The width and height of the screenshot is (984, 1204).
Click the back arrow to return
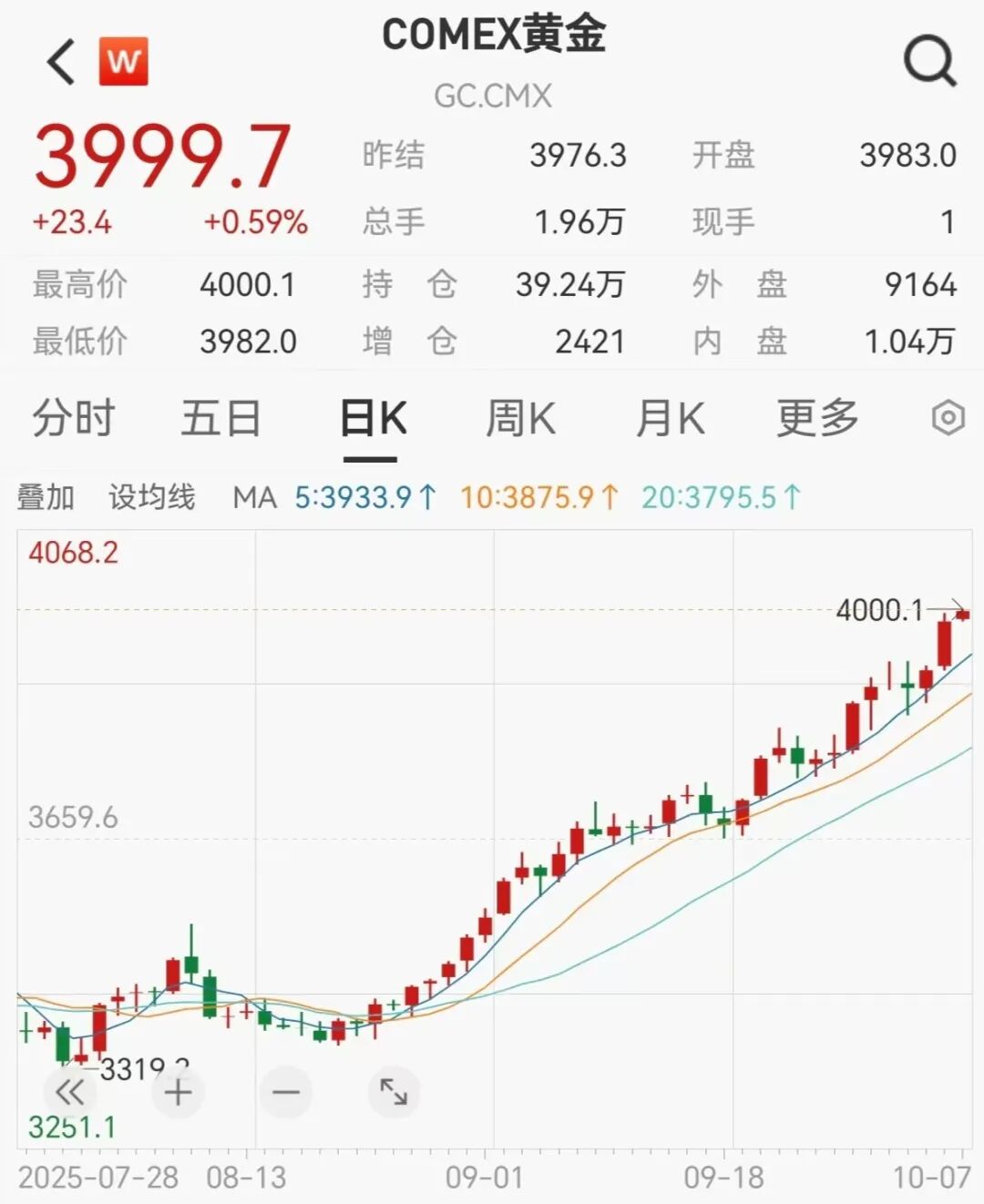[x=57, y=58]
